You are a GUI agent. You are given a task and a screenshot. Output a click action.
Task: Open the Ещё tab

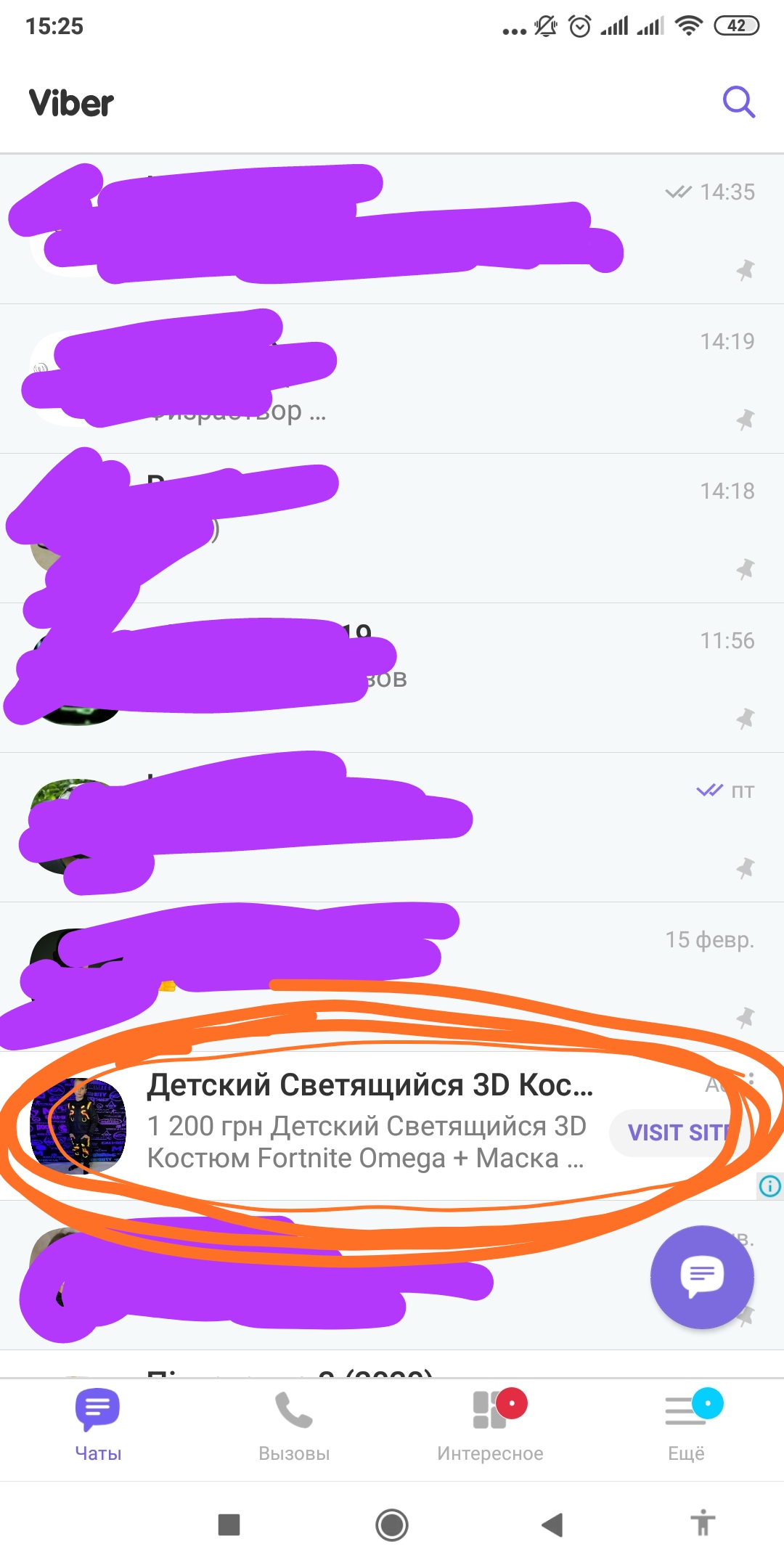point(686,1426)
